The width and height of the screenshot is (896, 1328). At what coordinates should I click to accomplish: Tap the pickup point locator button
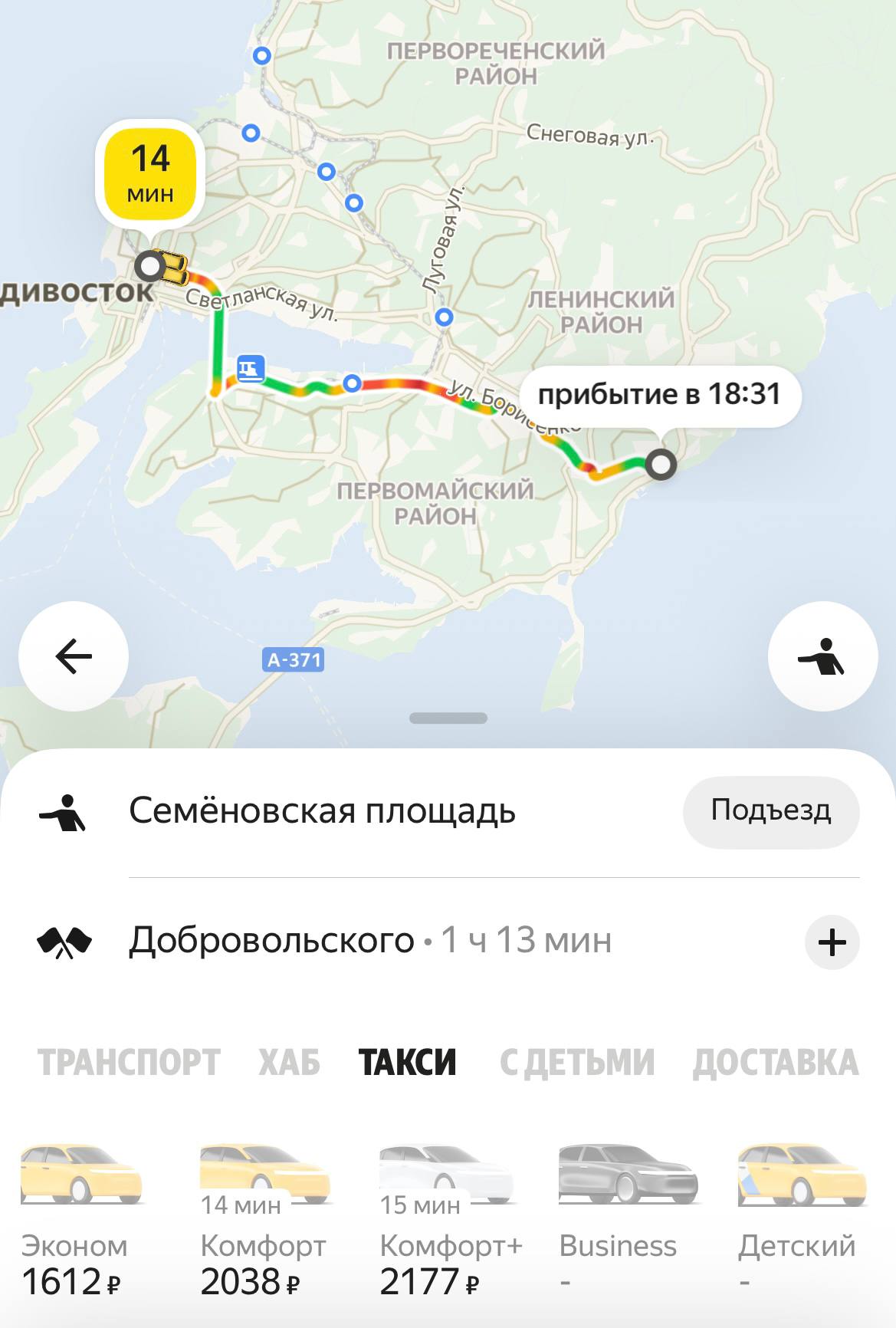pyautogui.click(x=822, y=656)
